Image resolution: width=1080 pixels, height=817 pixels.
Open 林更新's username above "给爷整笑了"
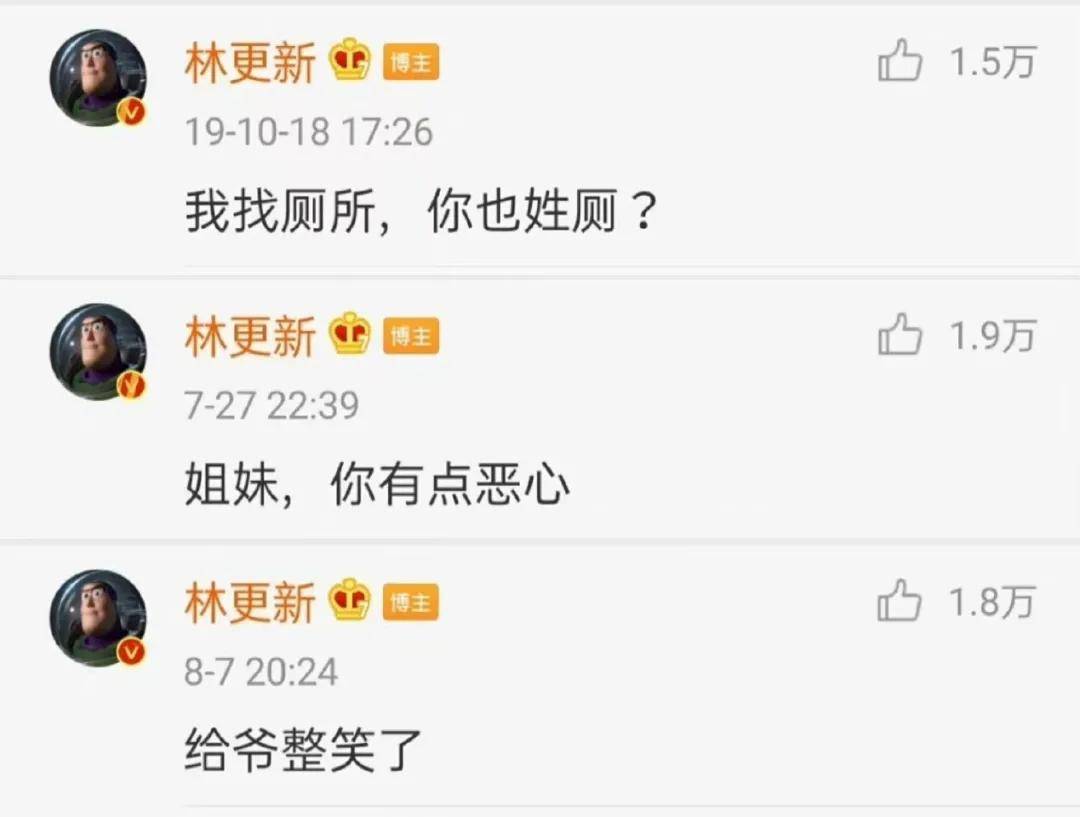click(x=250, y=602)
